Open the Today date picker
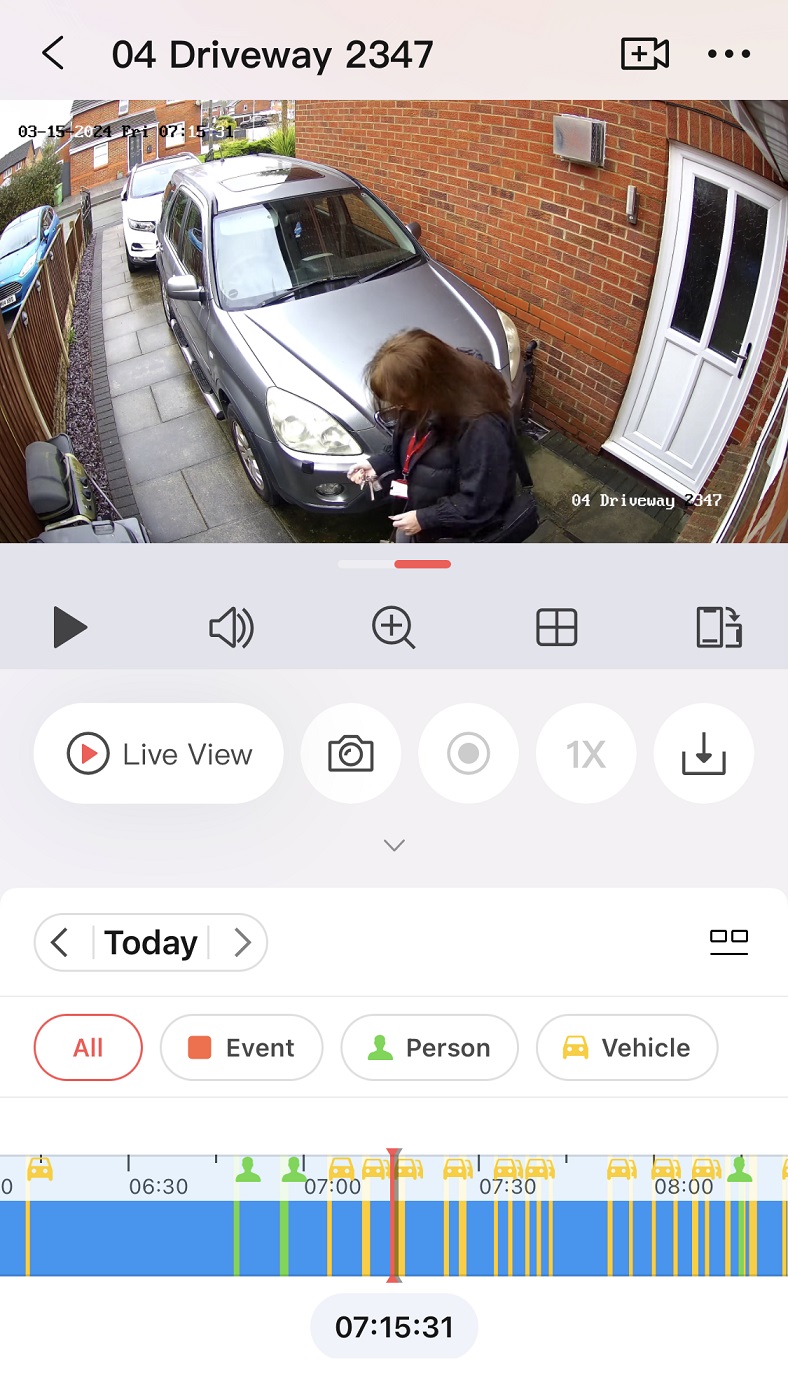788x1374 pixels. click(151, 942)
